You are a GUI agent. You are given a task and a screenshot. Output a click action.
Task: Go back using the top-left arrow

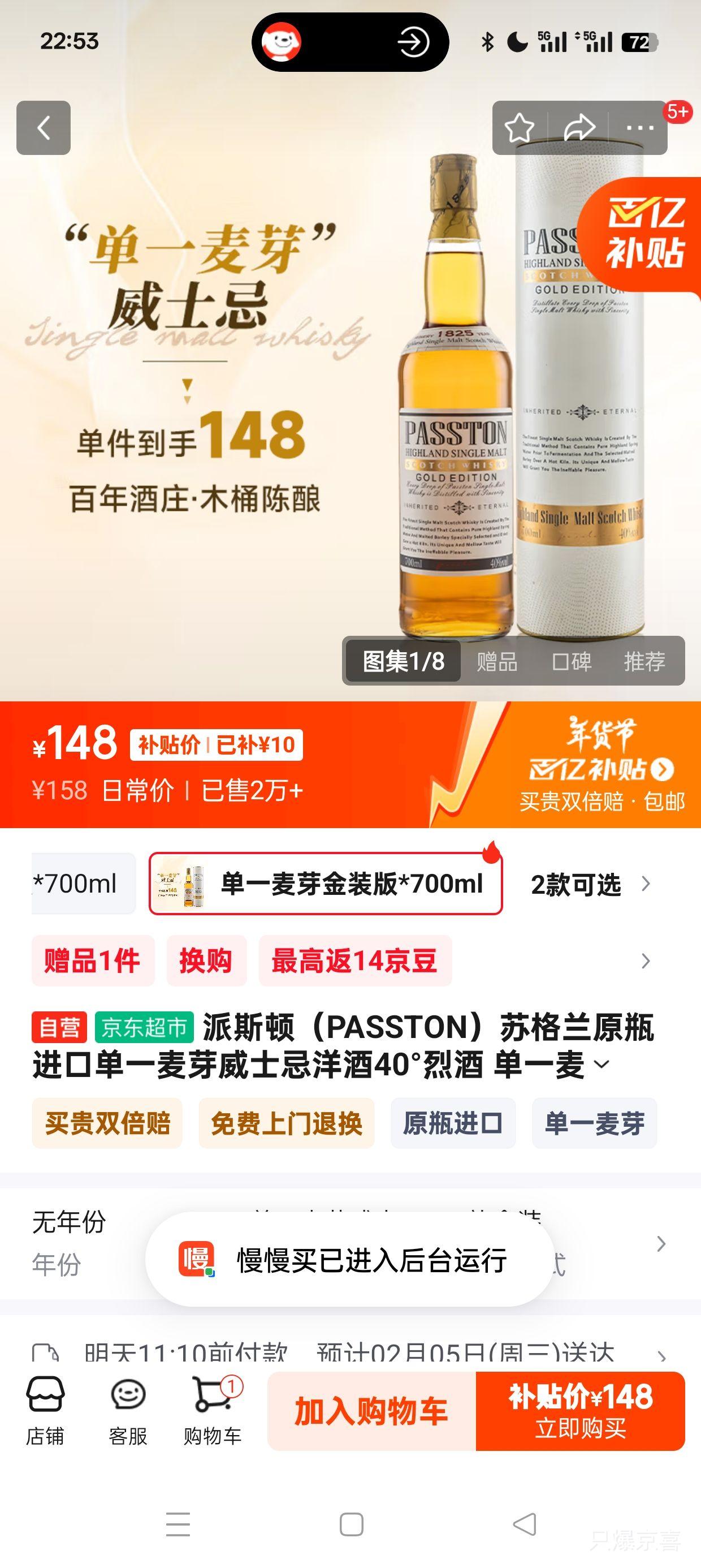[43, 128]
